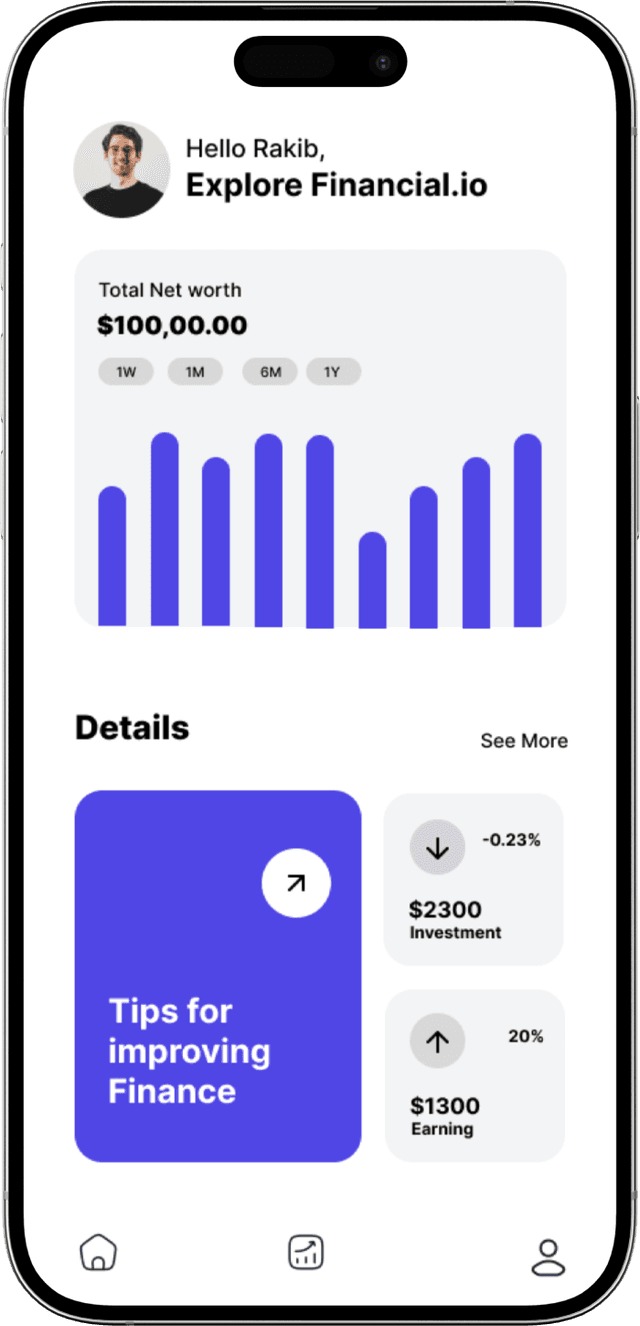Switch to the chart statistics tab
The height and width of the screenshot is (1326, 640).
[x=306, y=1252]
